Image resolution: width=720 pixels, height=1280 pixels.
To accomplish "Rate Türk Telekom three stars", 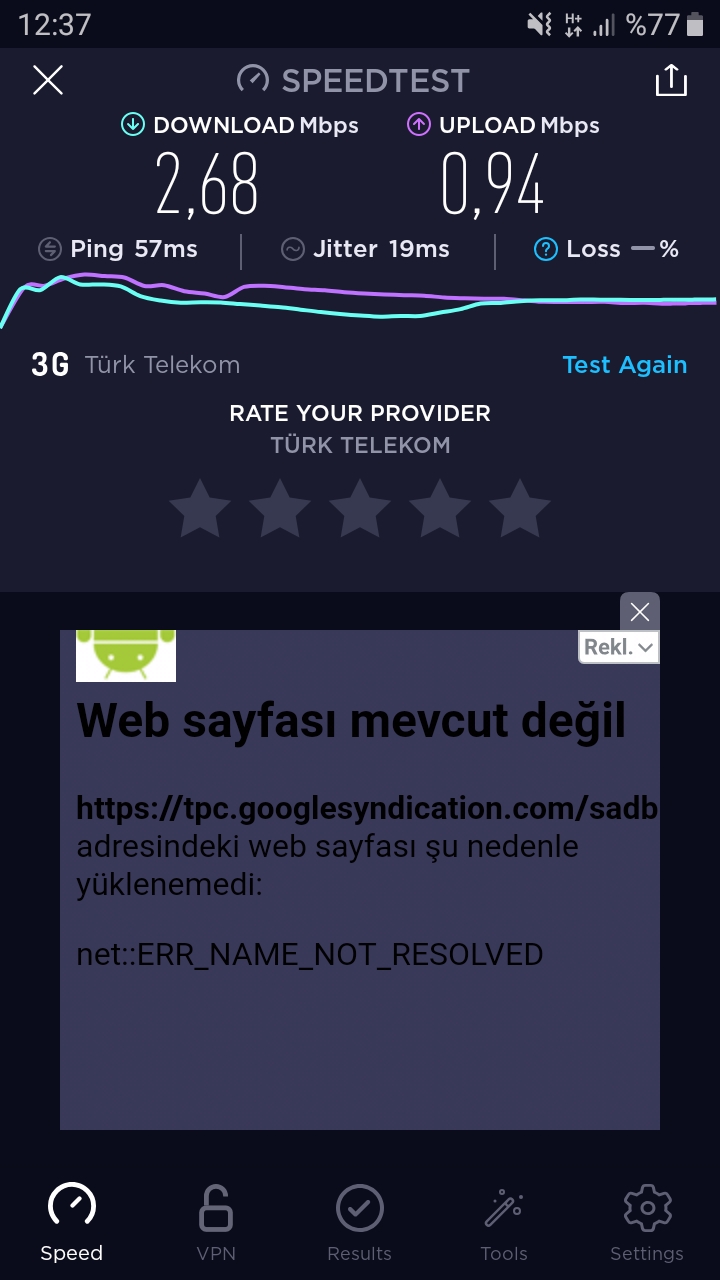I will tap(360, 509).
